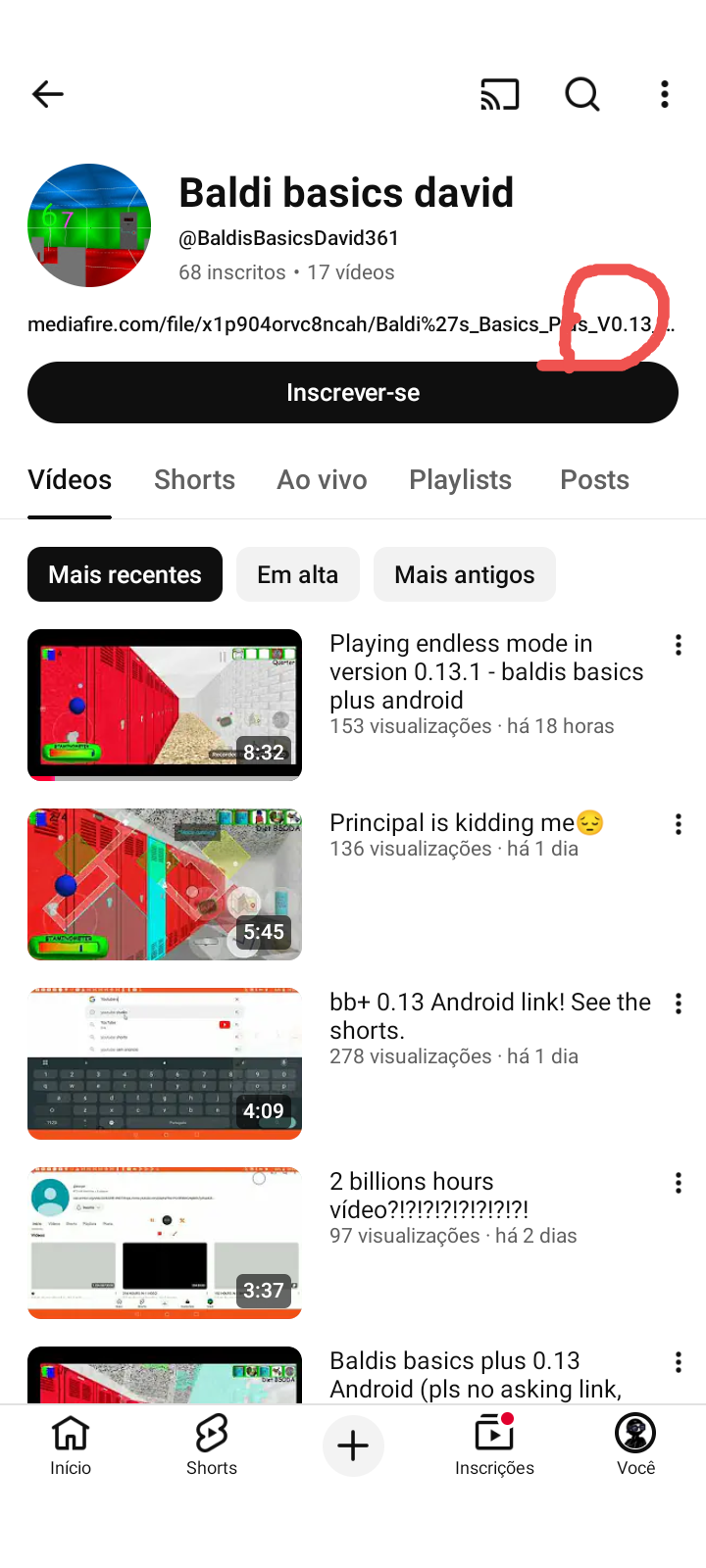Create new content with the plus button
The image size is (706, 1568).
point(353,1445)
